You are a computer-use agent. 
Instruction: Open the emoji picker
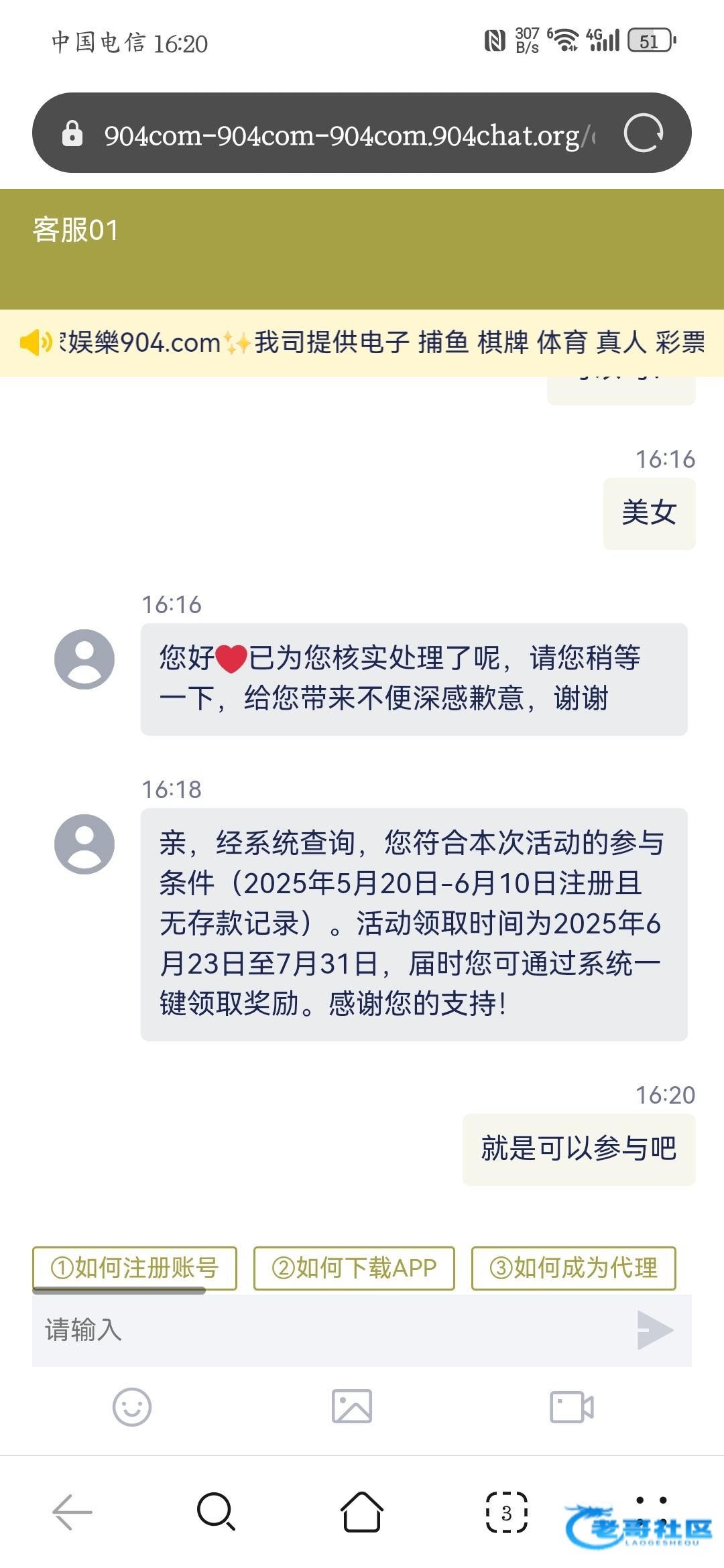click(132, 1407)
